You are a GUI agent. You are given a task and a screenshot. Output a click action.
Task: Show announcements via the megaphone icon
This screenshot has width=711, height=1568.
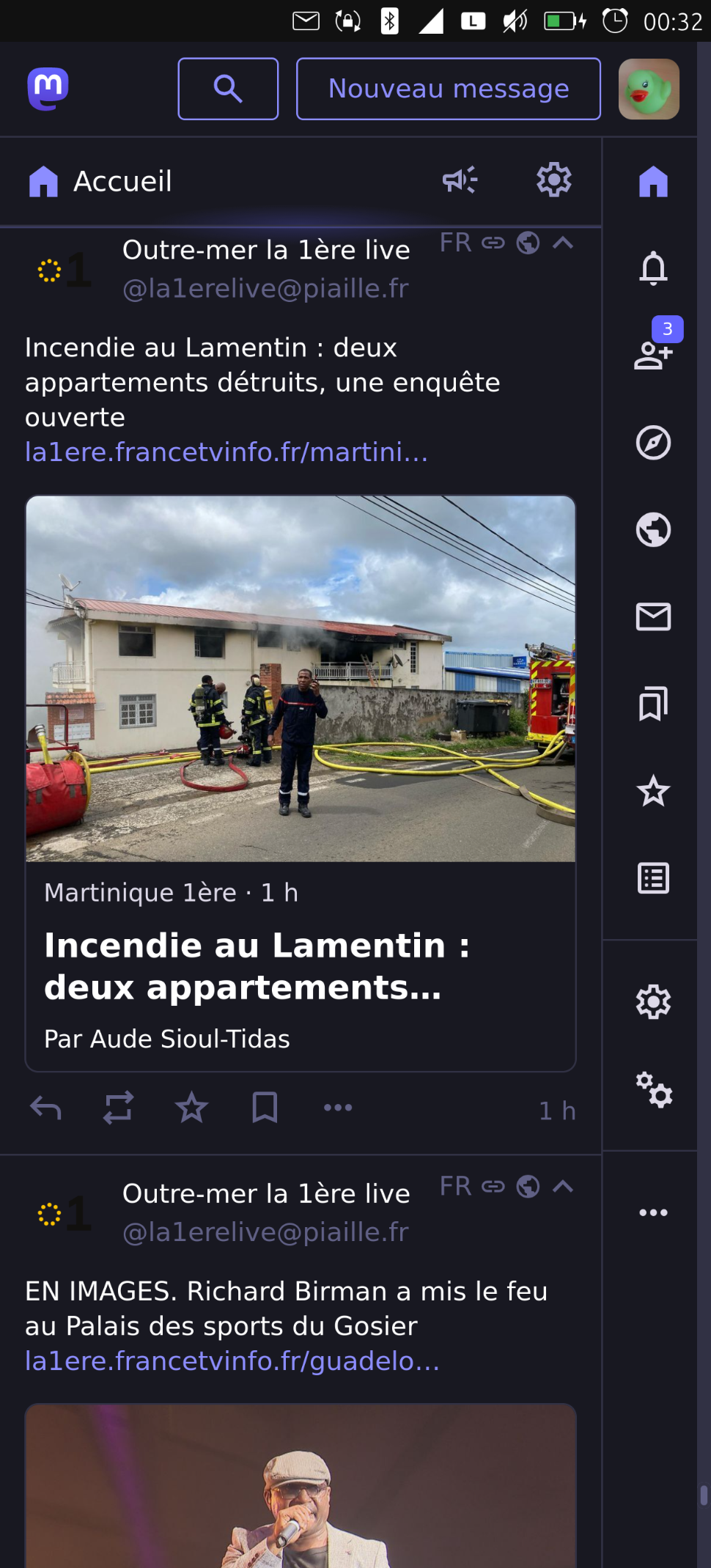[460, 180]
